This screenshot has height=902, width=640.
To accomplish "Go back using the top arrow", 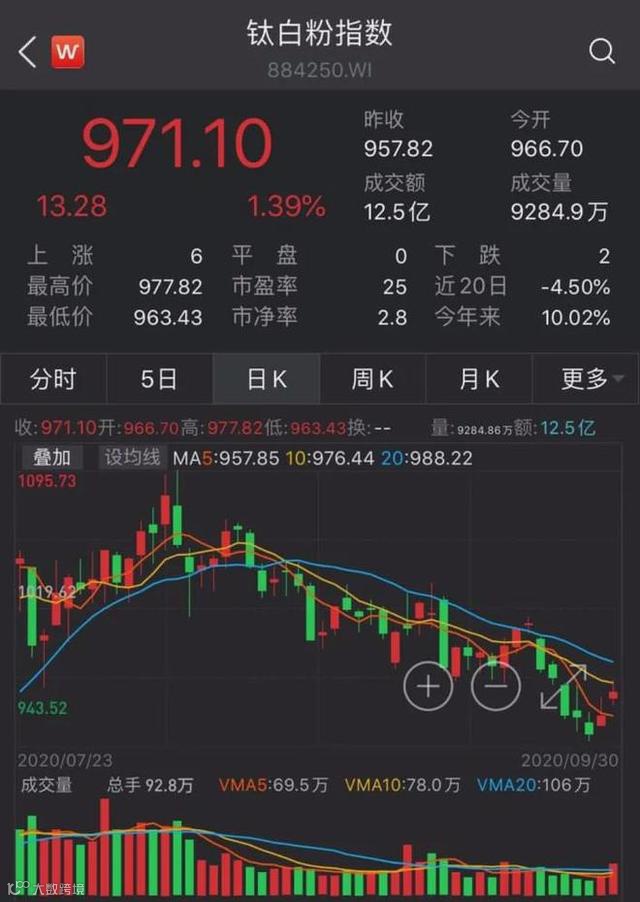I will pyautogui.click(x=28, y=52).
